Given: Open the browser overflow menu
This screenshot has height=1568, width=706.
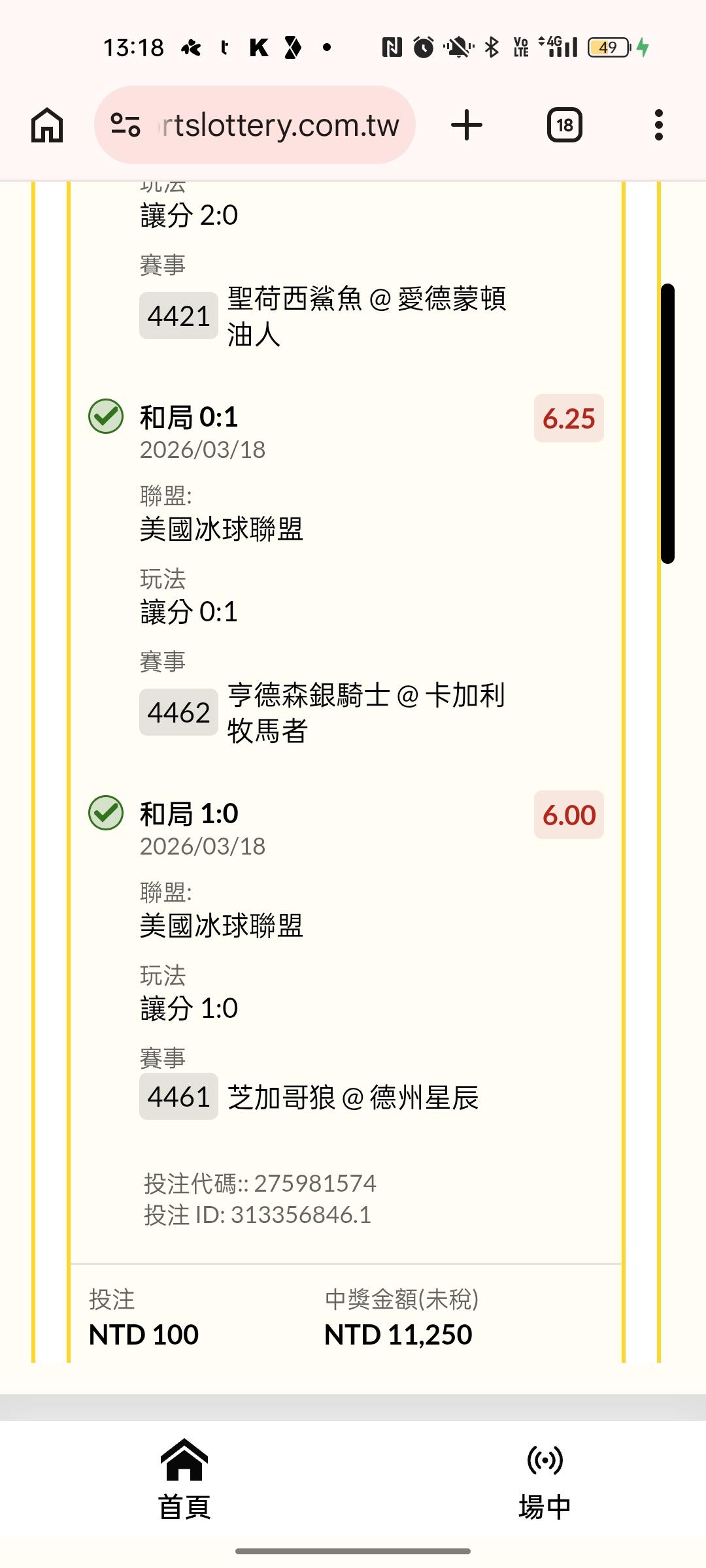Looking at the screenshot, I should point(659,125).
